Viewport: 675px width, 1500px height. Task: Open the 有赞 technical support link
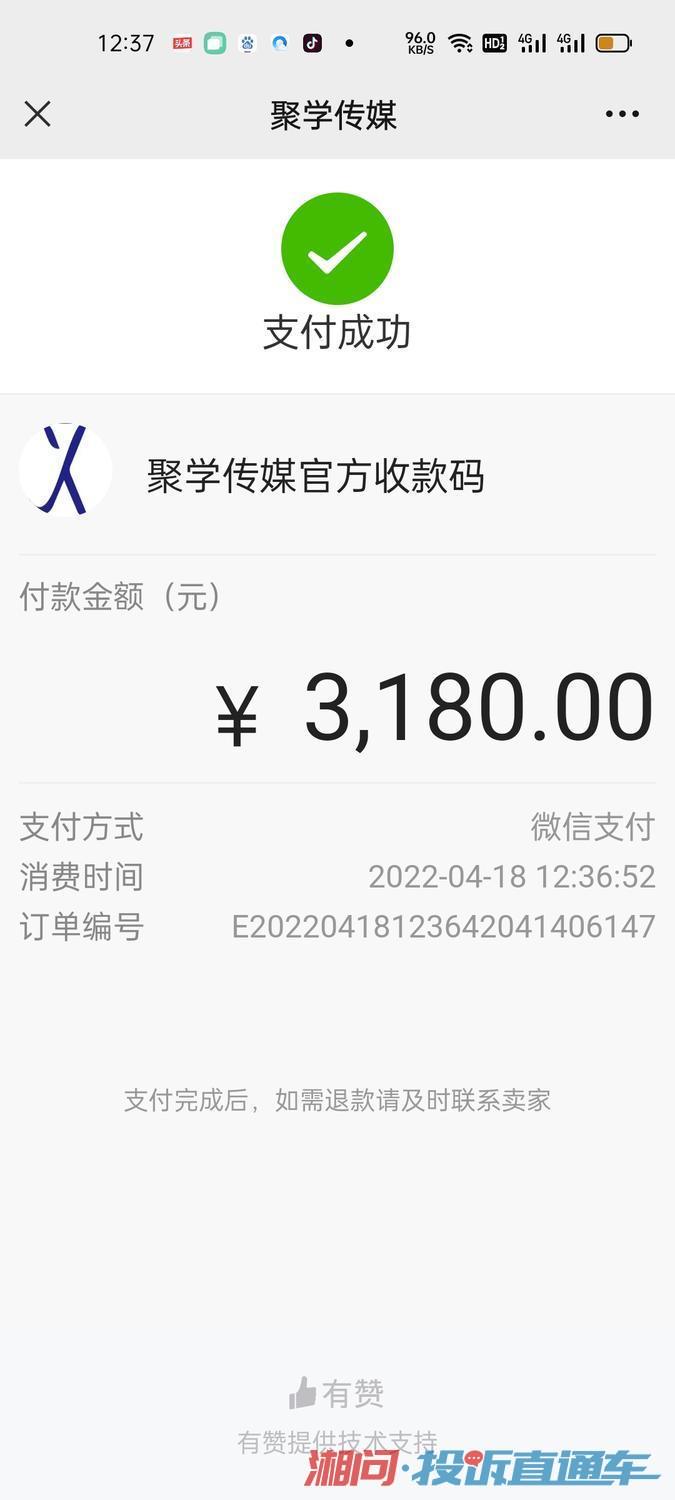pyautogui.click(x=337, y=1393)
